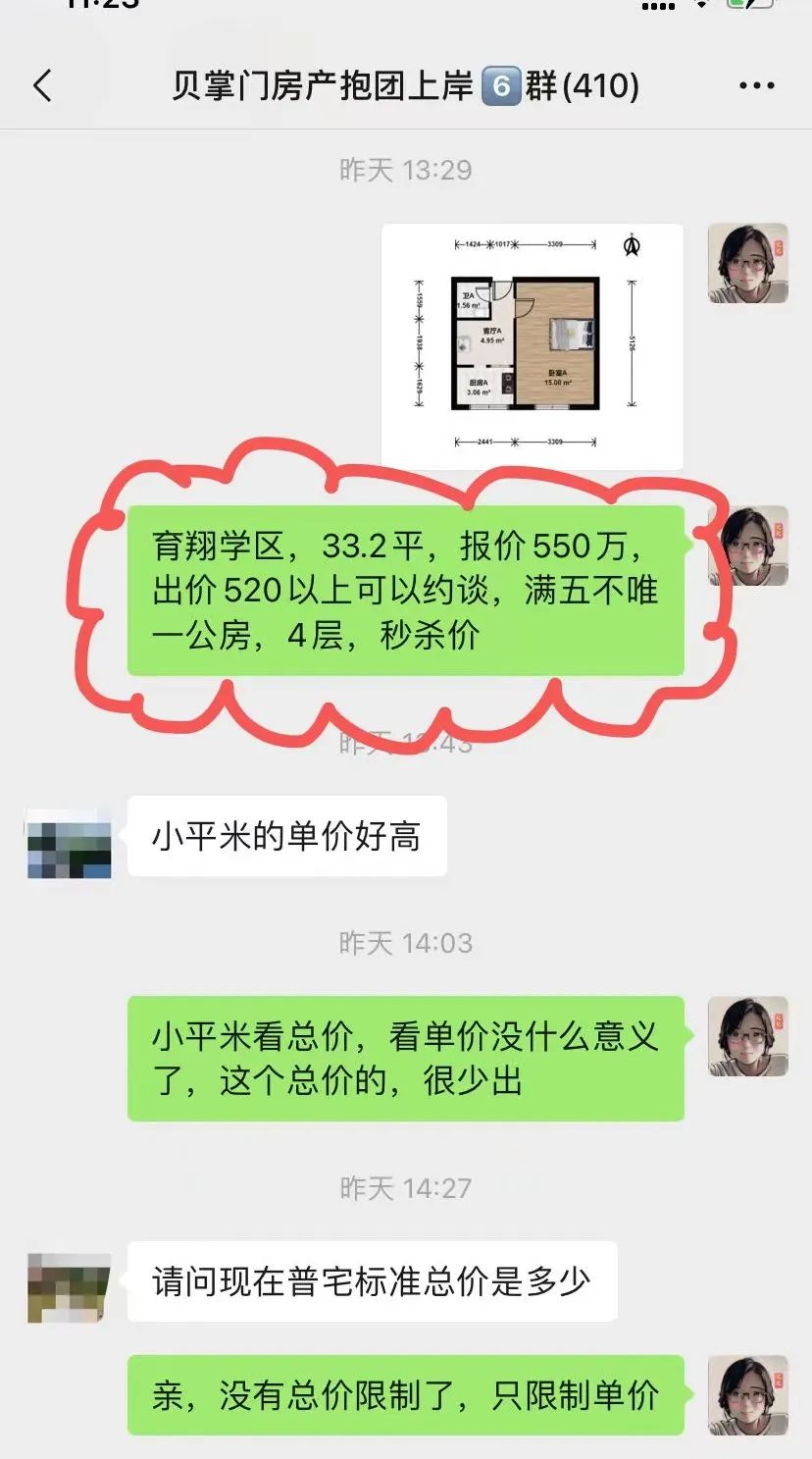This screenshot has height=1459, width=812.
Task: Go back from the group chat
Action: pos(42,86)
